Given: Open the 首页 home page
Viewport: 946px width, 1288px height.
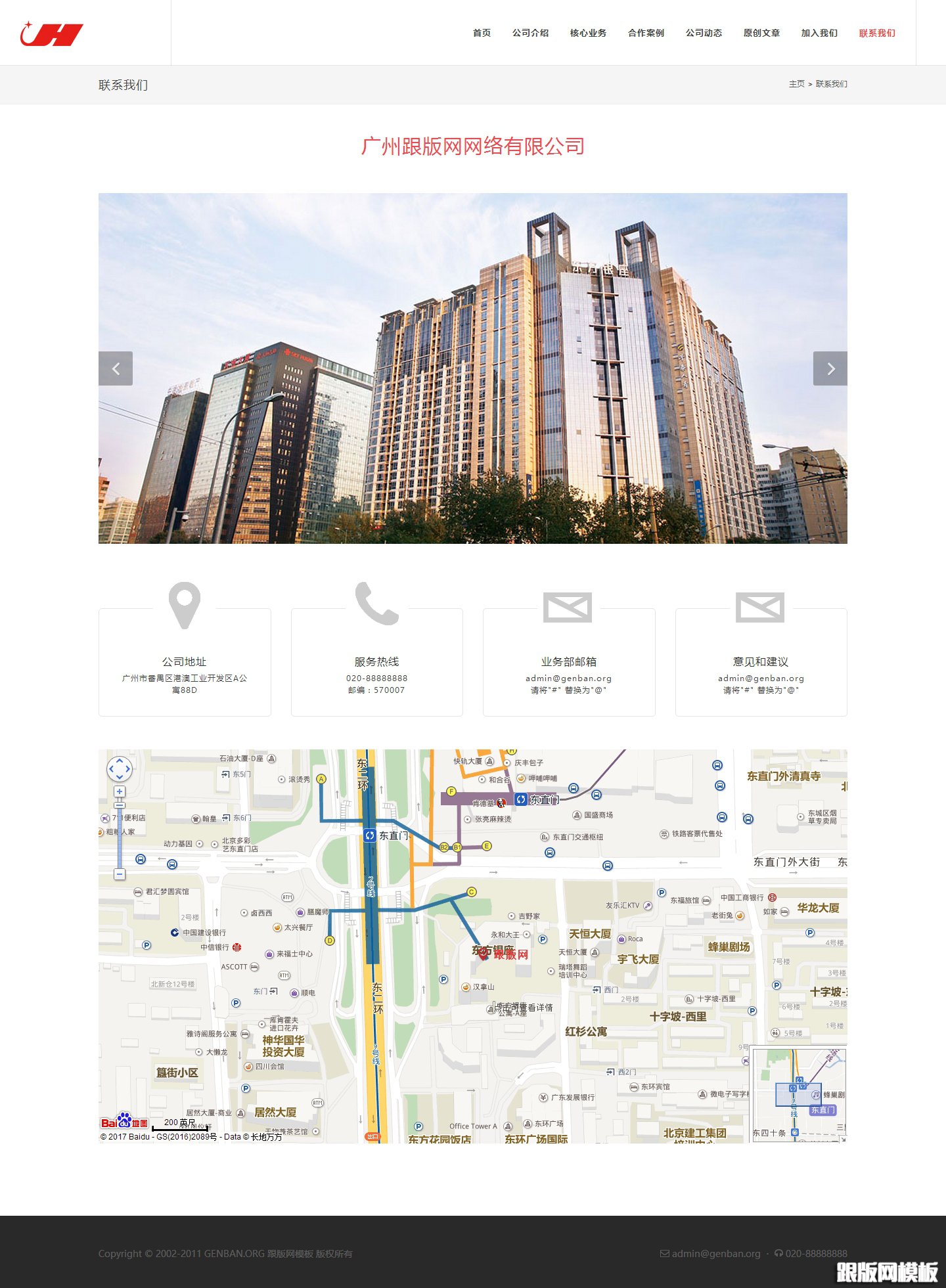Looking at the screenshot, I should (482, 33).
